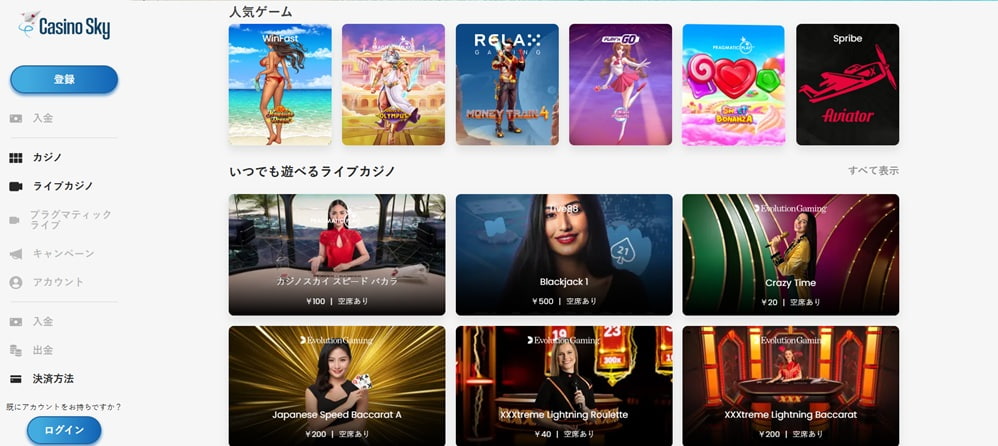Go to キャンペーン in the sidebar
The height and width of the screenshot is (446, 998).
pos(63,254)
